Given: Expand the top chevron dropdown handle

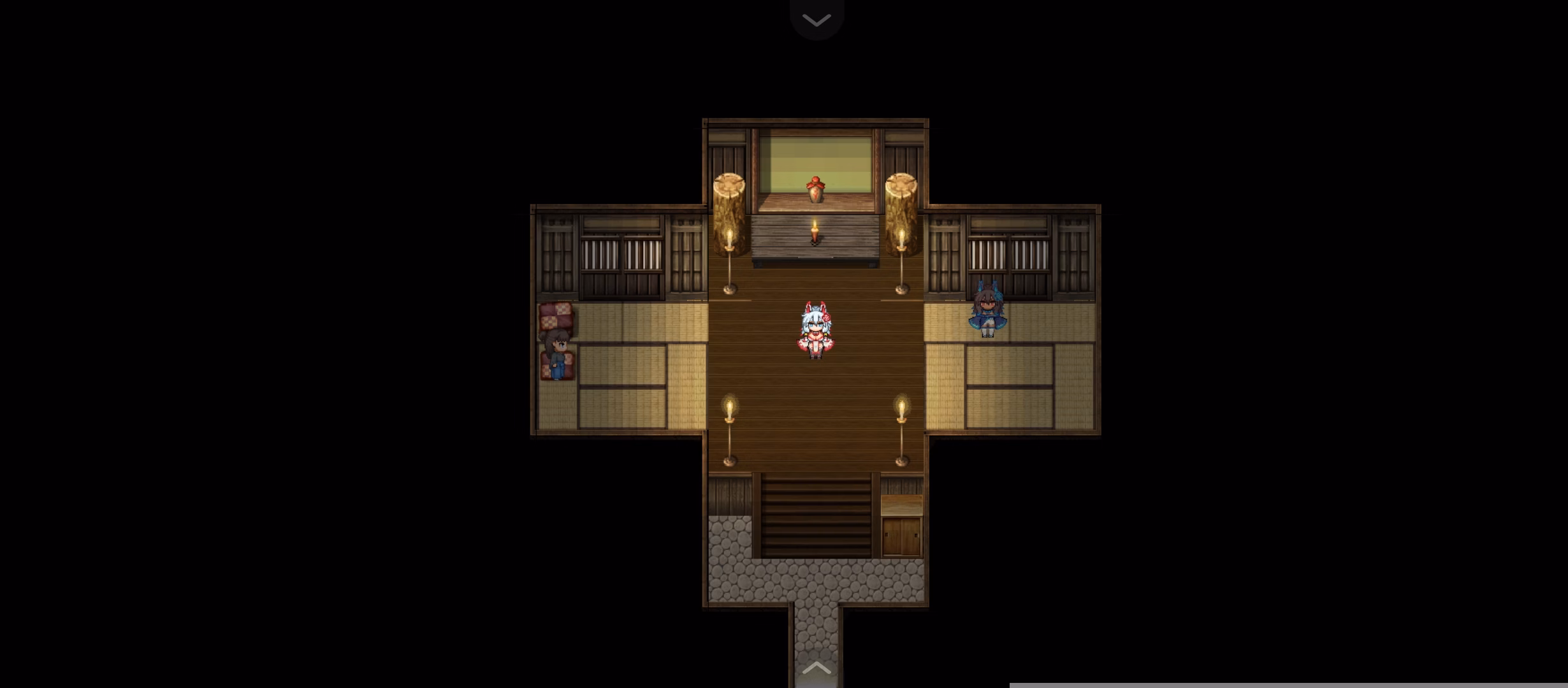Looking at the screenshot, I should tap(817, 20).
